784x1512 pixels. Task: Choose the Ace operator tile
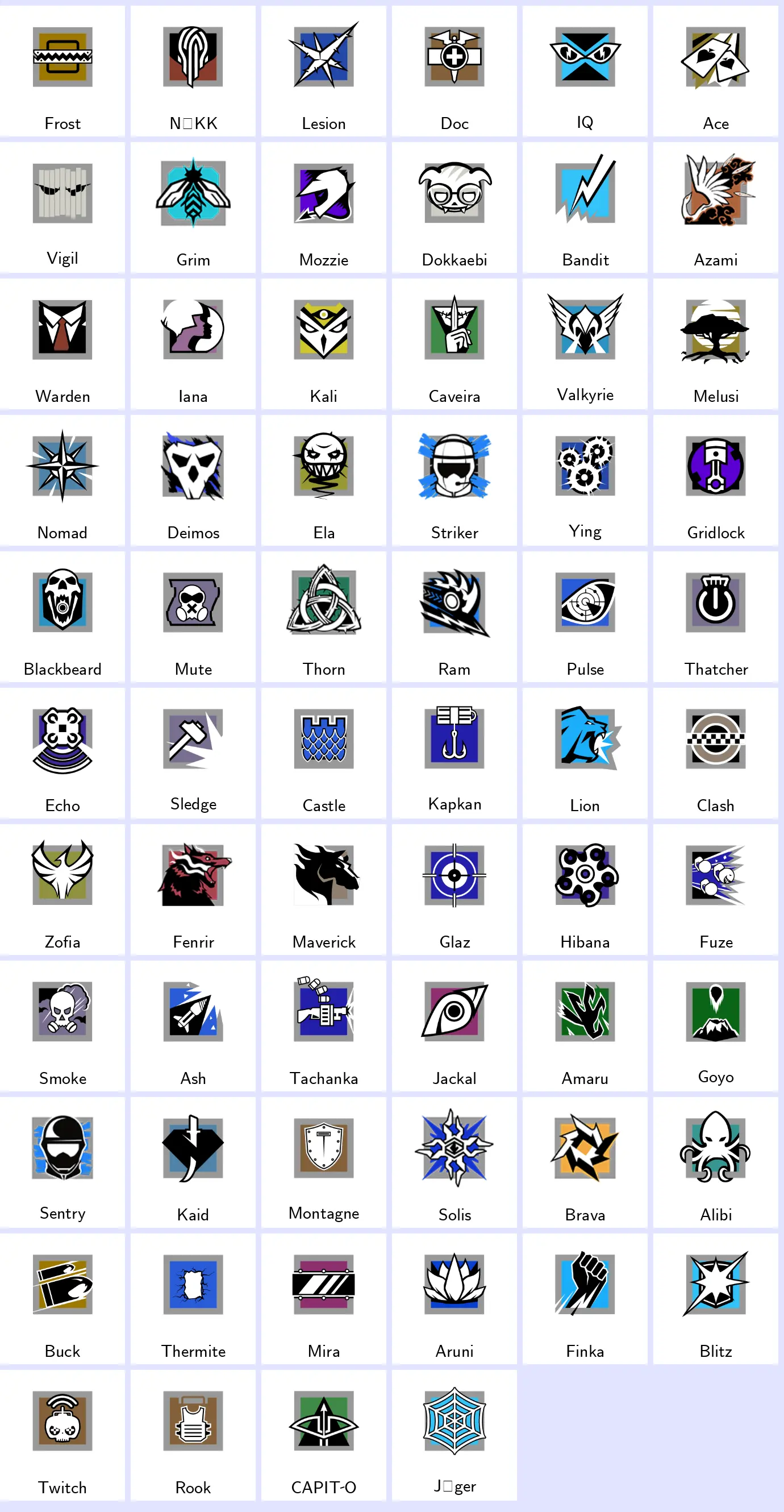pos(715,71)
